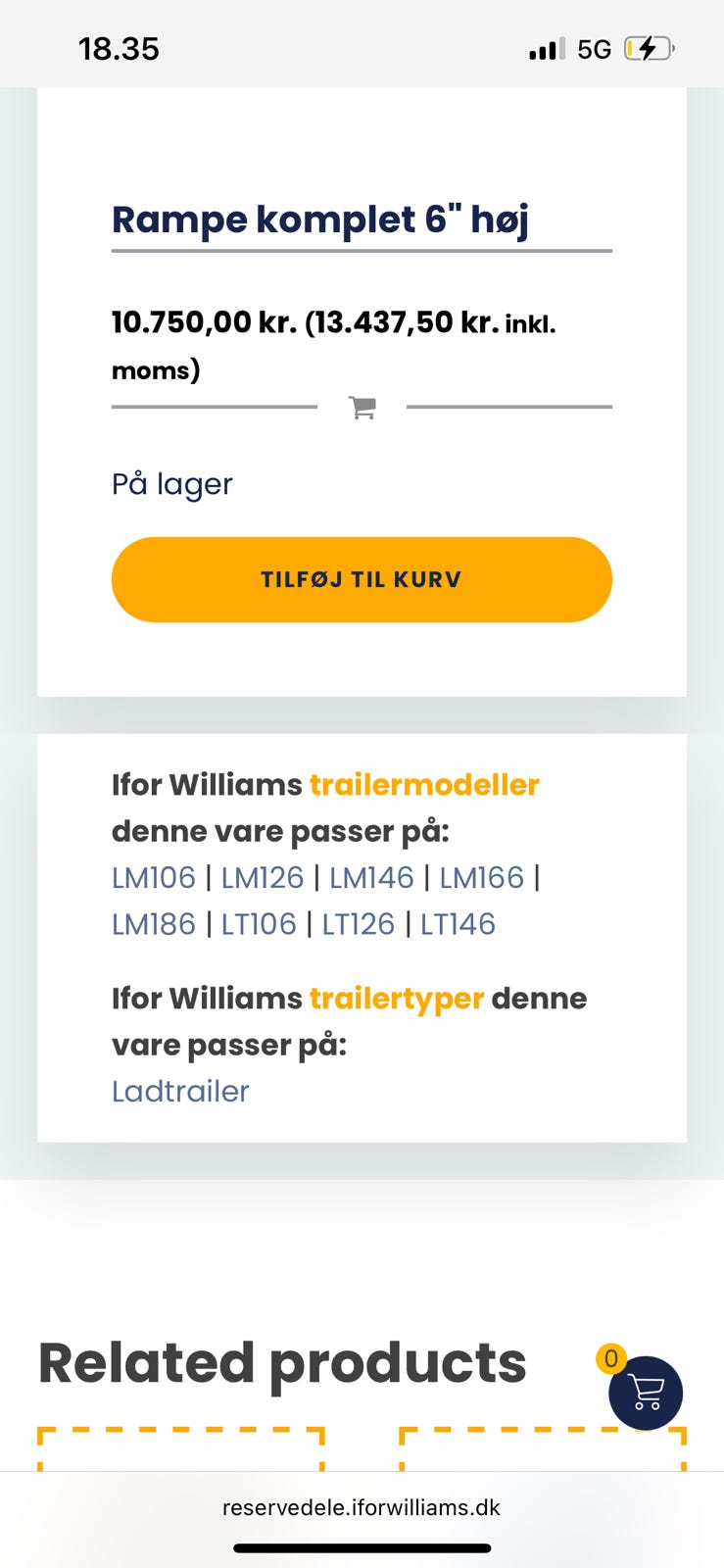
Task: Tap the battery charging indicator
Action: pyautogui.click(x=650, y=46)
